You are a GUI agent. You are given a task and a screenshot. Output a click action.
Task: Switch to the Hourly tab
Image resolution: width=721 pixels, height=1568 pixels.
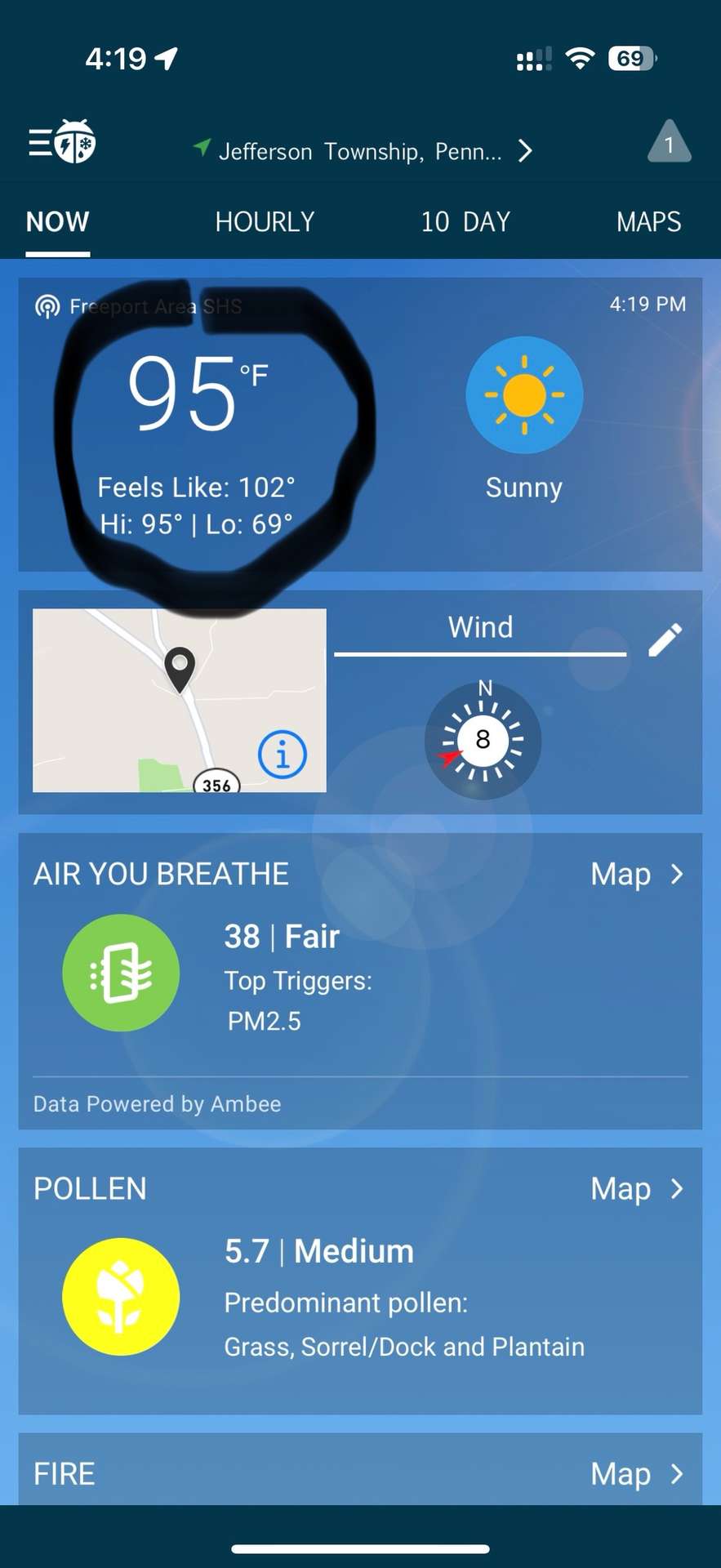(265, 222)
